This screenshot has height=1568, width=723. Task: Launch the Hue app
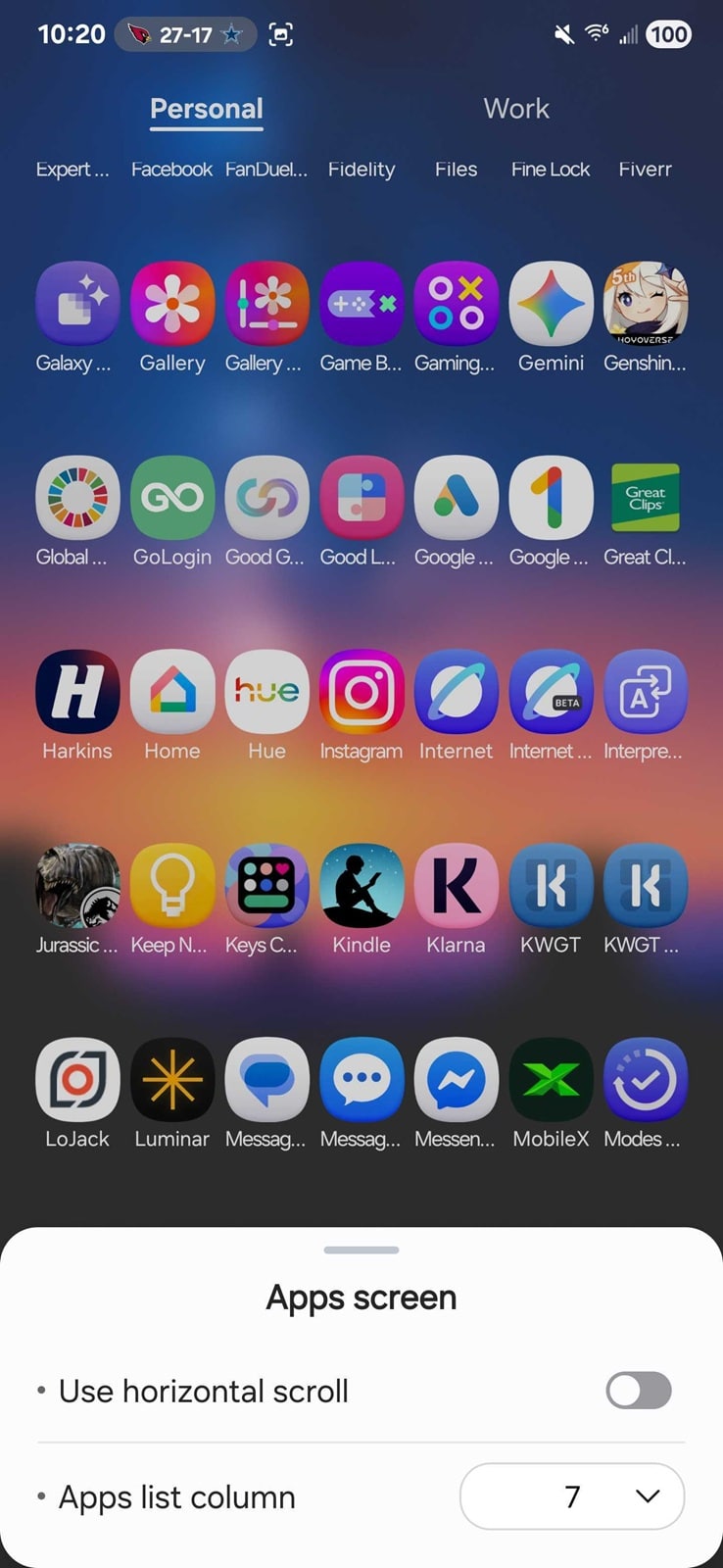[266, 691]
